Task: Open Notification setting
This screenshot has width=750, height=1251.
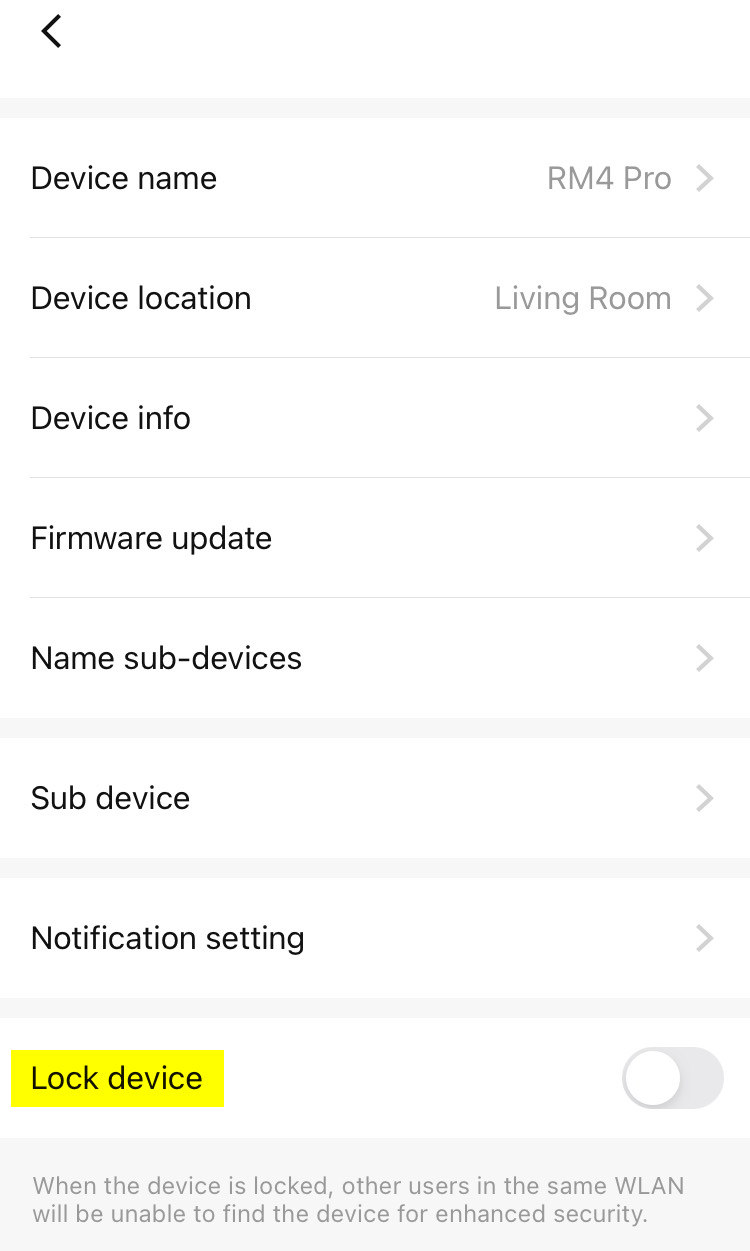Action: click(374, 938)
